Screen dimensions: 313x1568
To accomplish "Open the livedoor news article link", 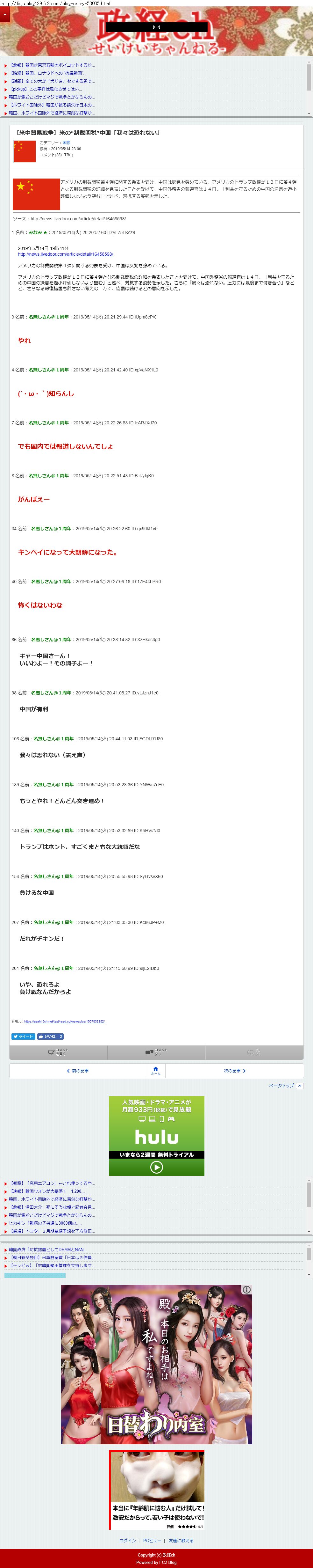I will point(66,254).
